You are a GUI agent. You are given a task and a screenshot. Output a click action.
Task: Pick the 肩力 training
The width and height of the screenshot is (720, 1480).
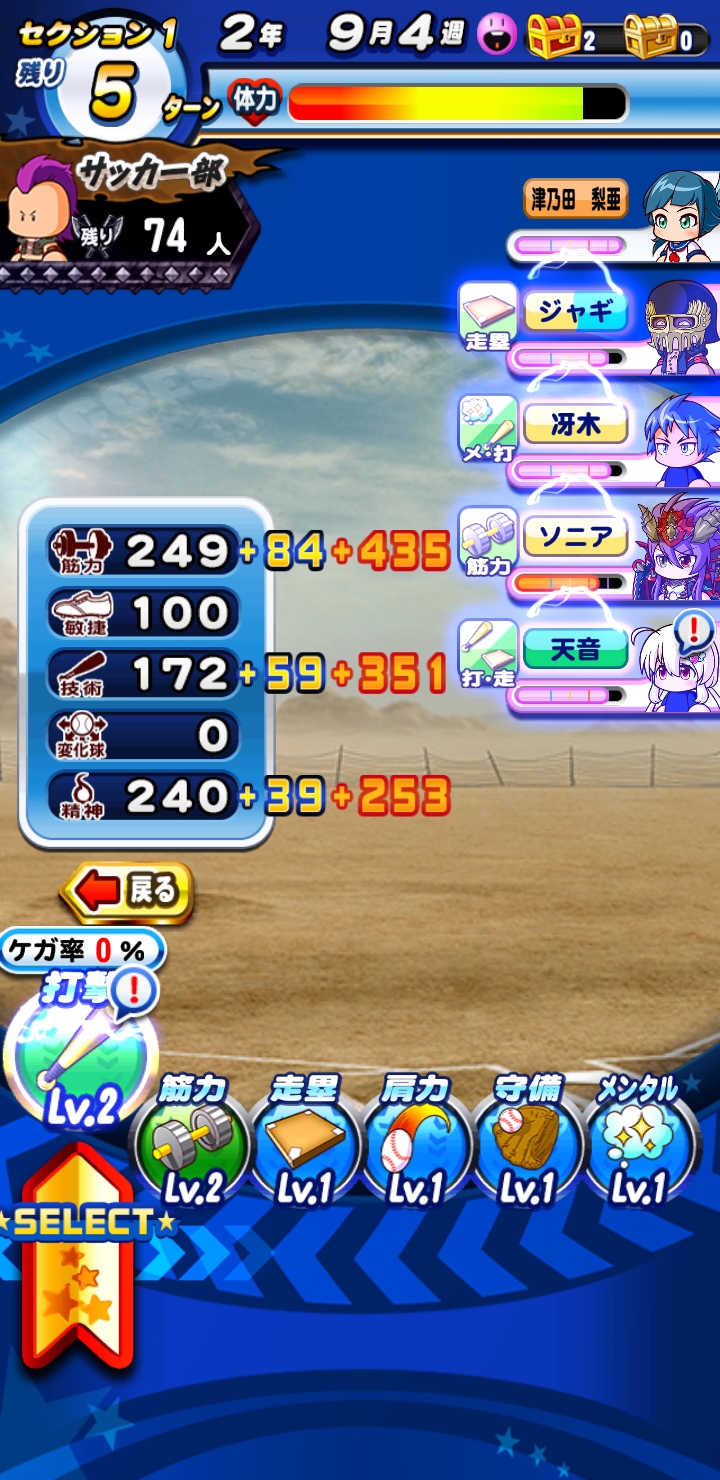(415, 1145)
